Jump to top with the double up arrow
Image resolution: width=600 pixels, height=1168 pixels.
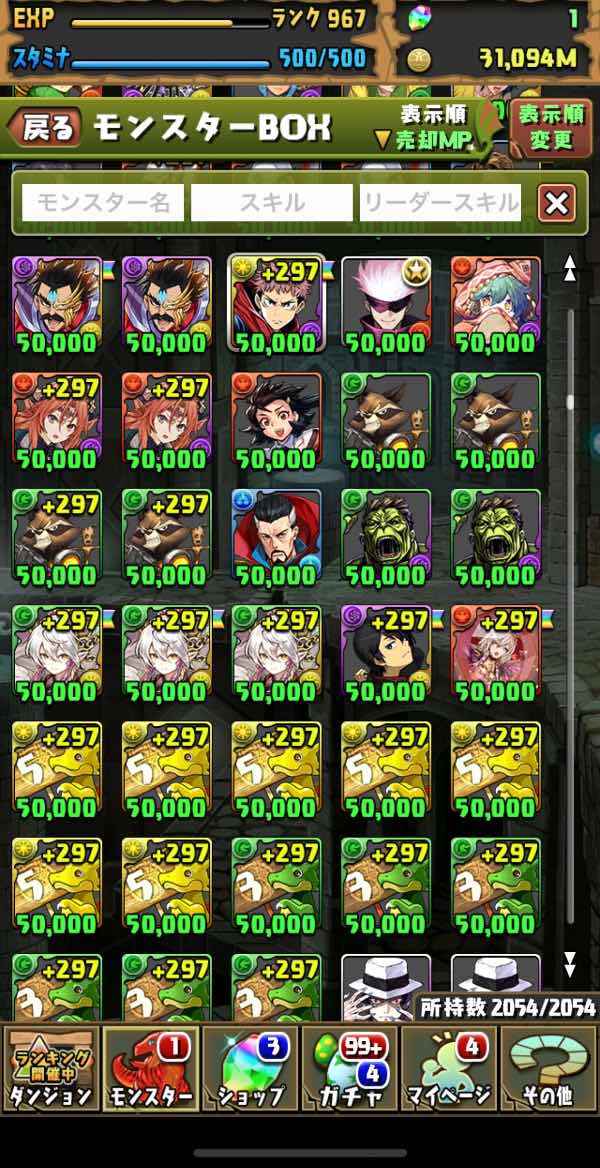coord(569,268)
